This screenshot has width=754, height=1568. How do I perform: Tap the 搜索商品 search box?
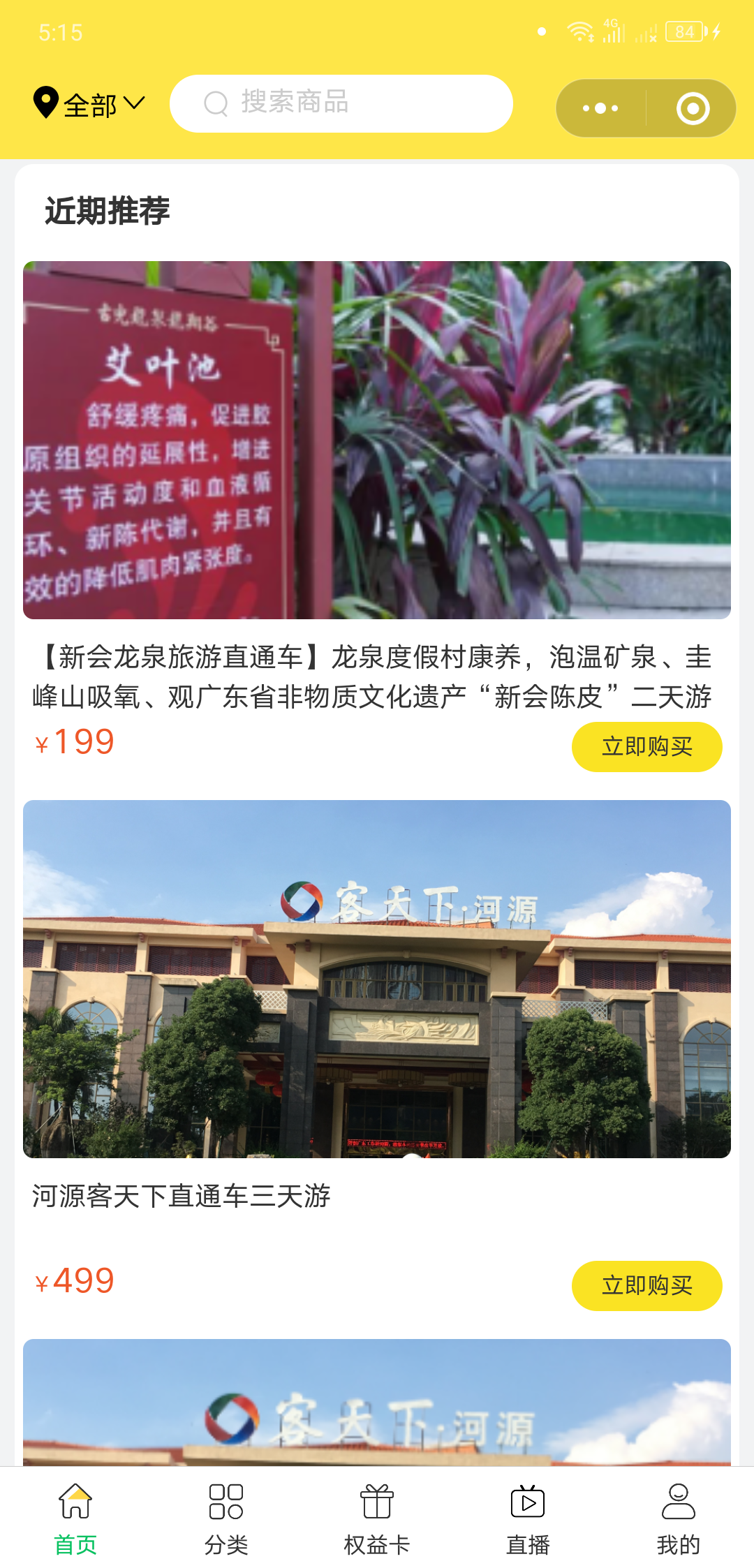[x=341, y=103]
